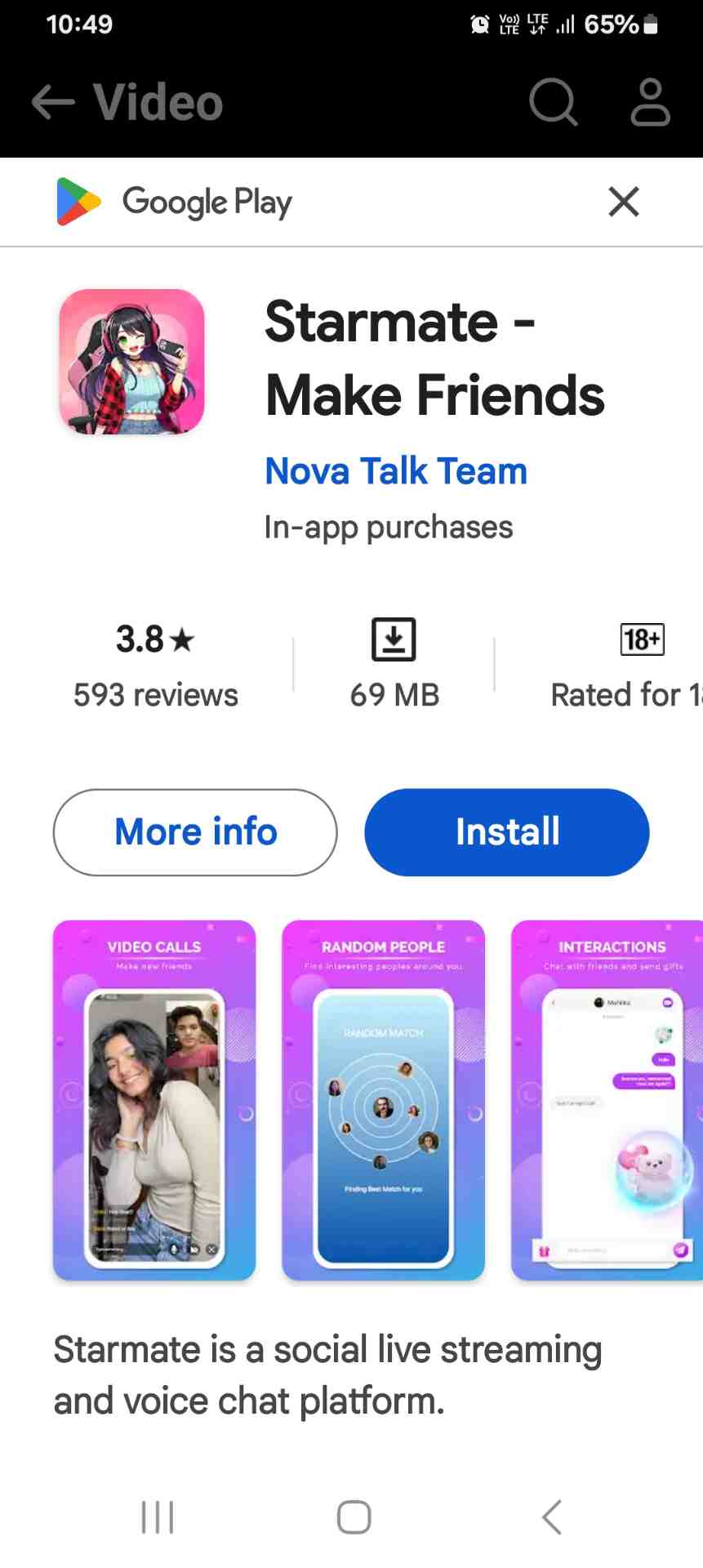View the Interactions screenshot
Viewport: 703px width, 1568px height.
(x=608, y=1100)
